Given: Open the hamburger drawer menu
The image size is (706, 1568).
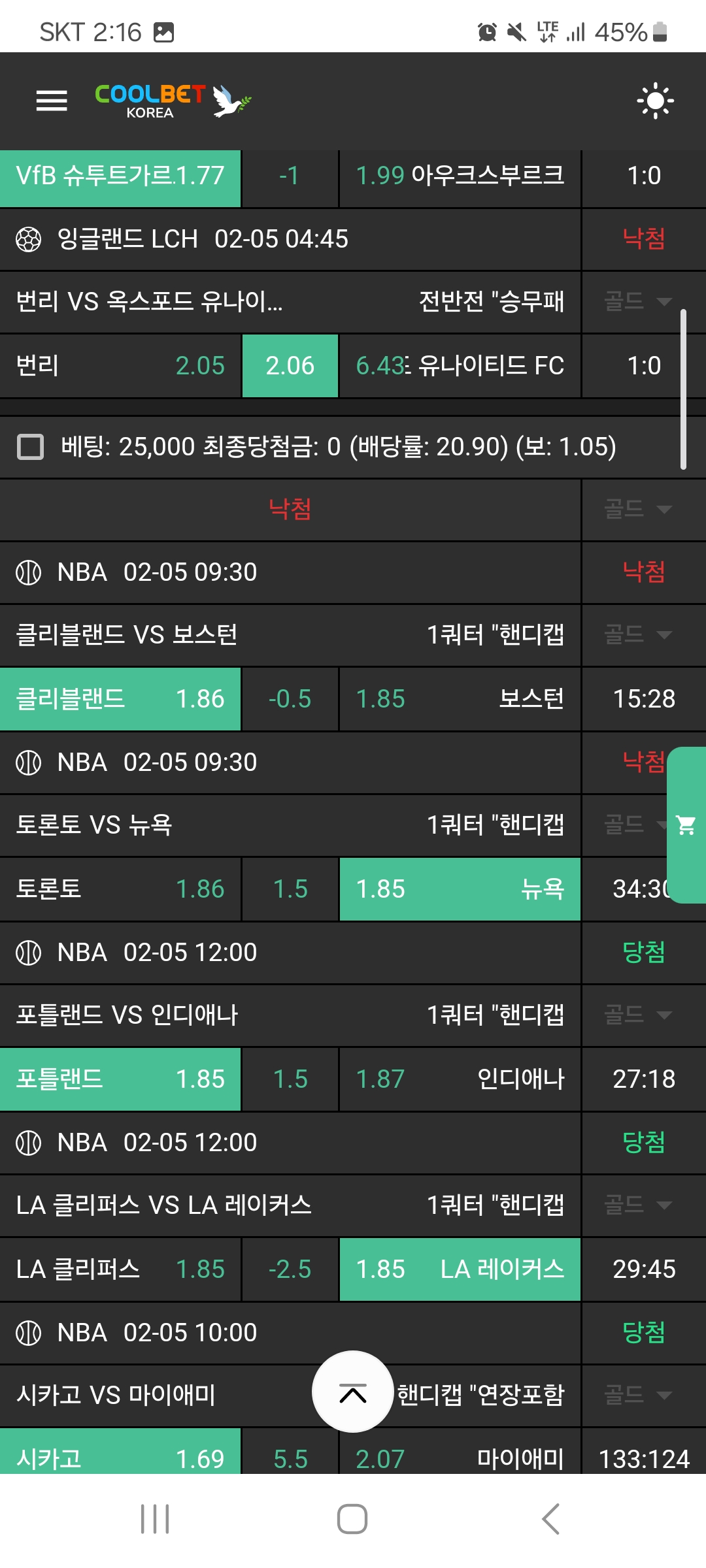Looking at the screenshot, I should tap(52, 101).
